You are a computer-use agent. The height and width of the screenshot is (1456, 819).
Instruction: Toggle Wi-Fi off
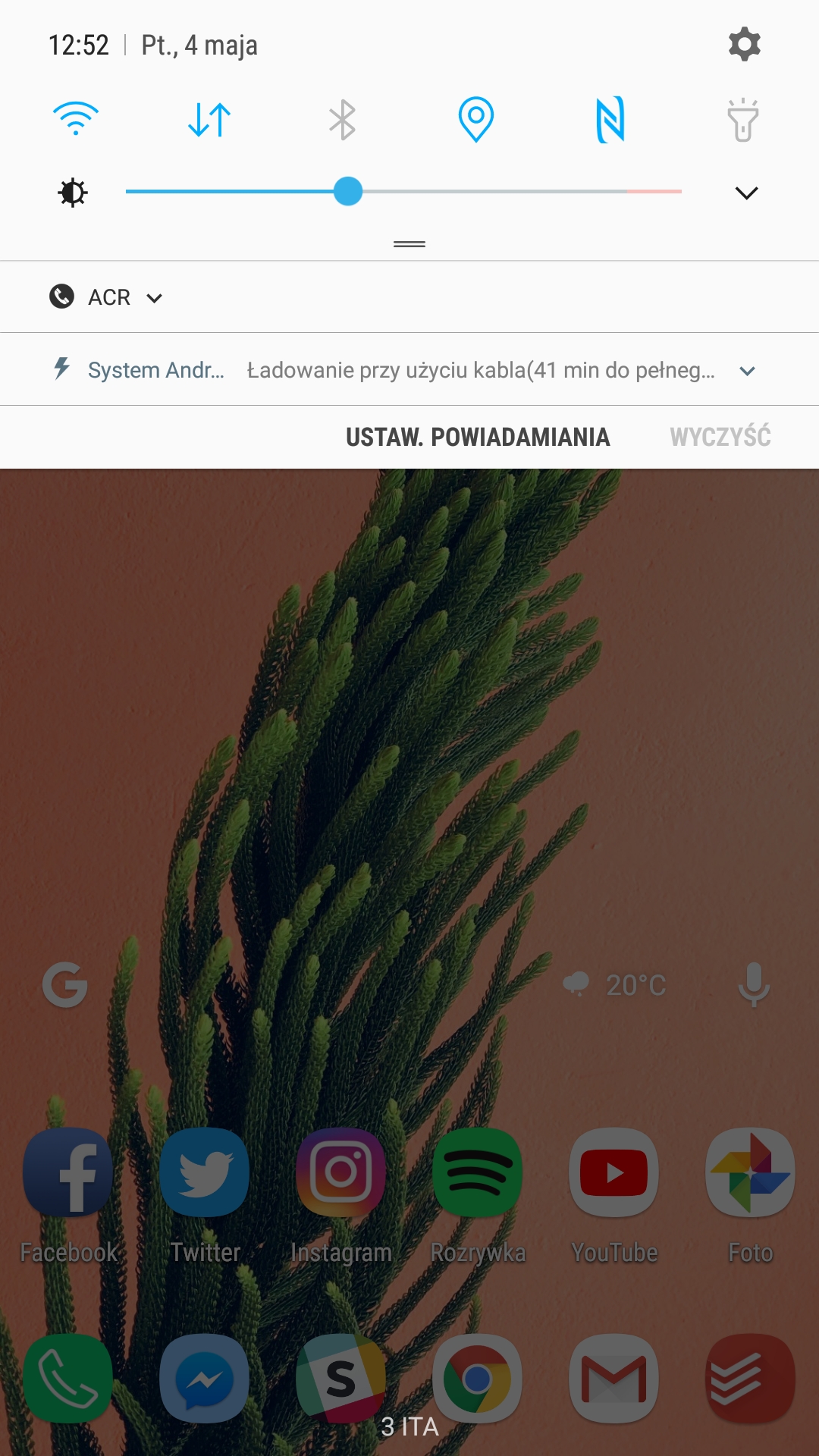click(x=76, y=119)
